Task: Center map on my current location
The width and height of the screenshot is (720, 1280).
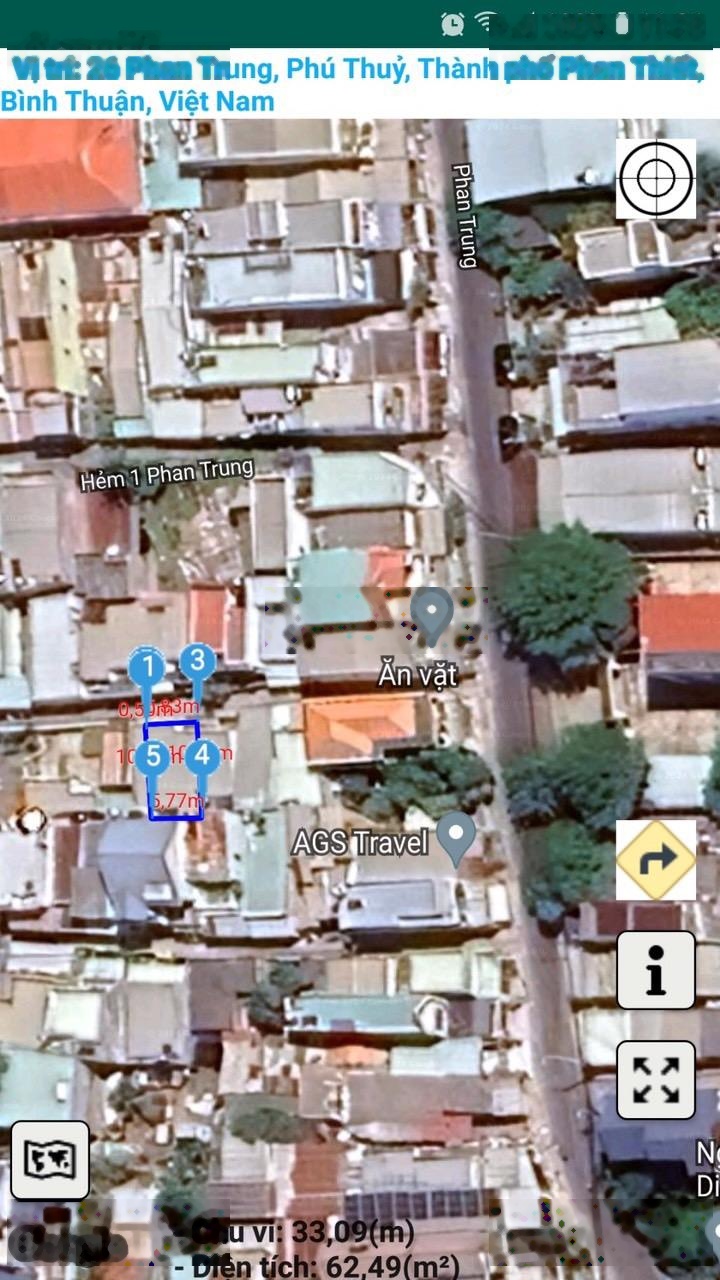Action: [655, 179]
